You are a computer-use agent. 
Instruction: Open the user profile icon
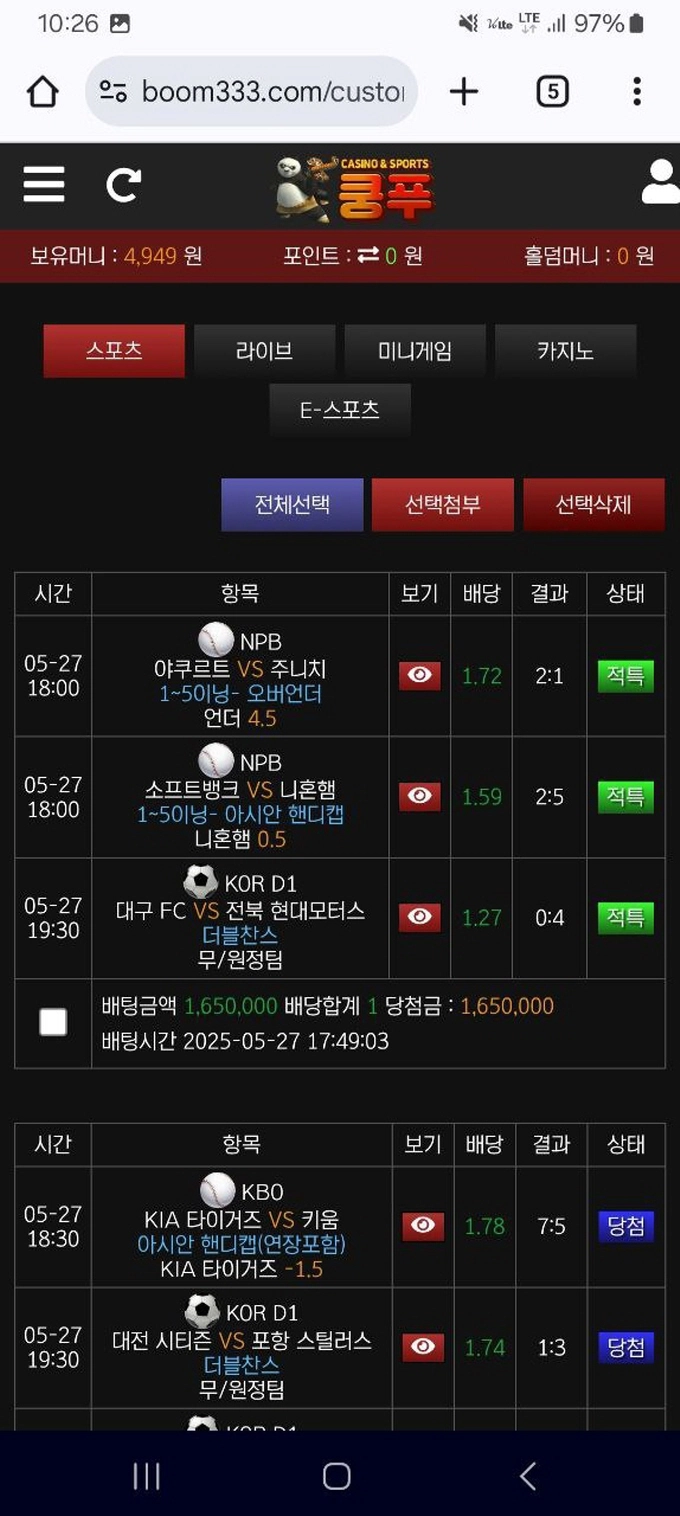click(660, 183)
